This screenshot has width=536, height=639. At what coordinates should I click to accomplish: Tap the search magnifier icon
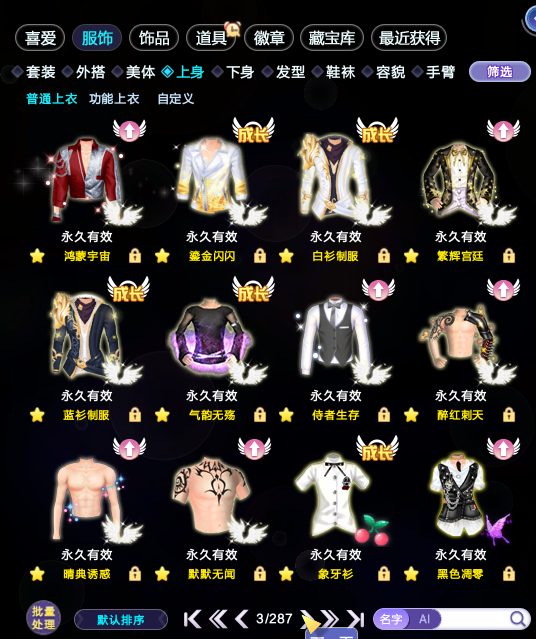(518, 619)
